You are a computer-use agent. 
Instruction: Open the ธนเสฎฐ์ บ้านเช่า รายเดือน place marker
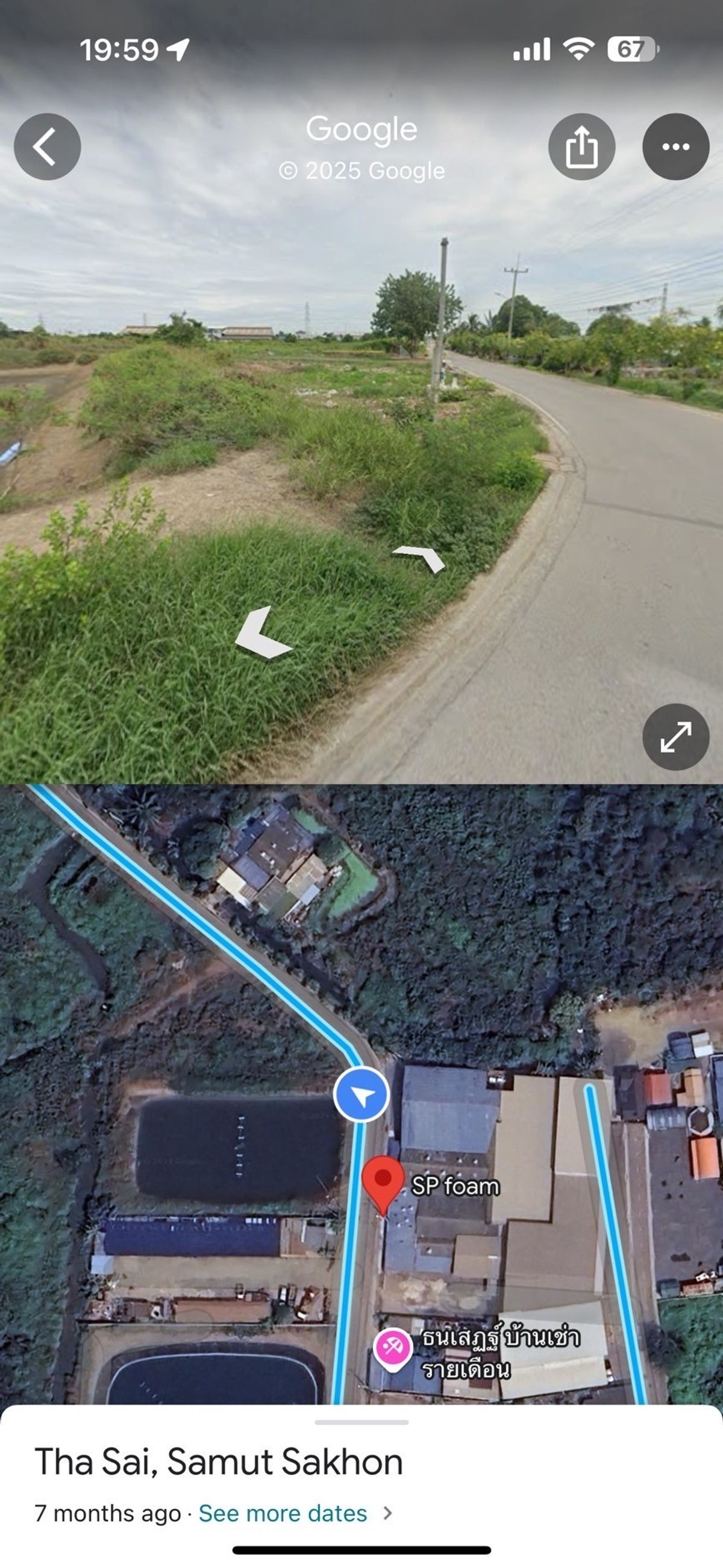coord(393,1350)
